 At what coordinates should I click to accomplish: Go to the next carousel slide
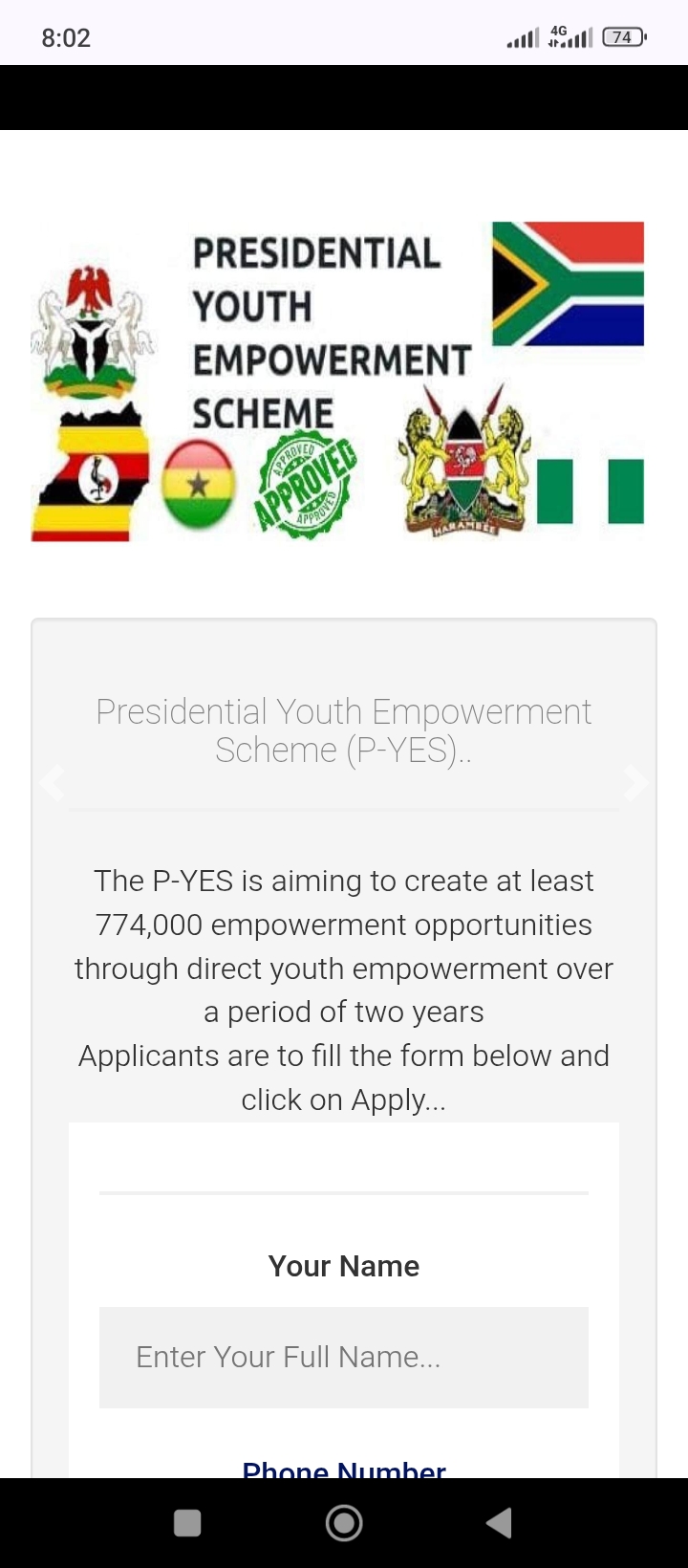(634, 782)
